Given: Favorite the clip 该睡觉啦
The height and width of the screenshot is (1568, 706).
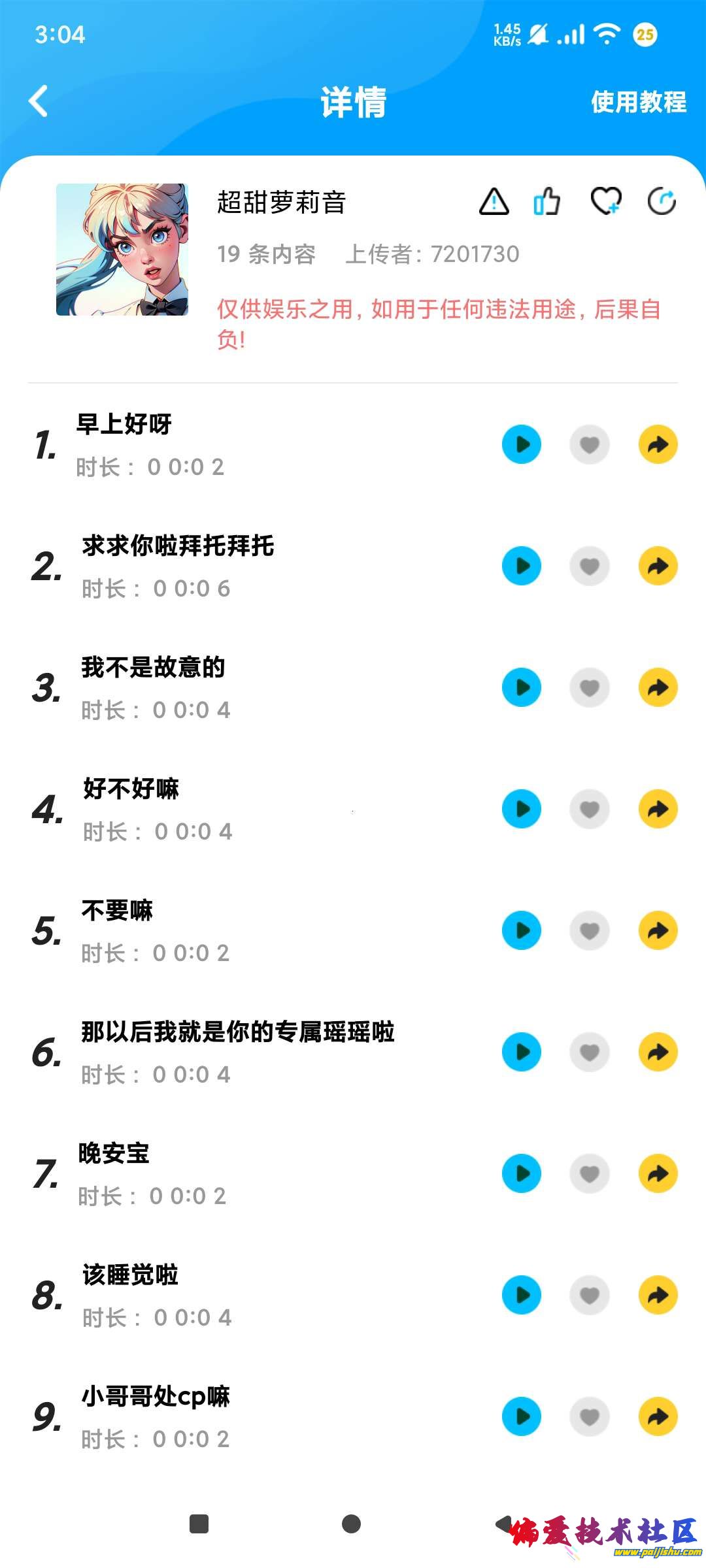Looking at the screenshot, I should pyautogui.click(x=590, y=1296).
